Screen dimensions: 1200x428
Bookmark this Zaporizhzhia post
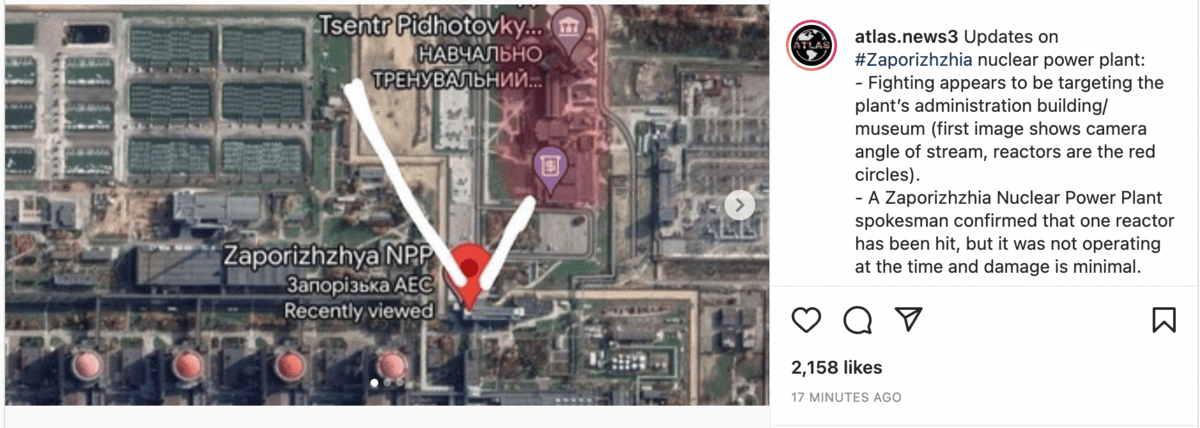tap(1163, 320)
